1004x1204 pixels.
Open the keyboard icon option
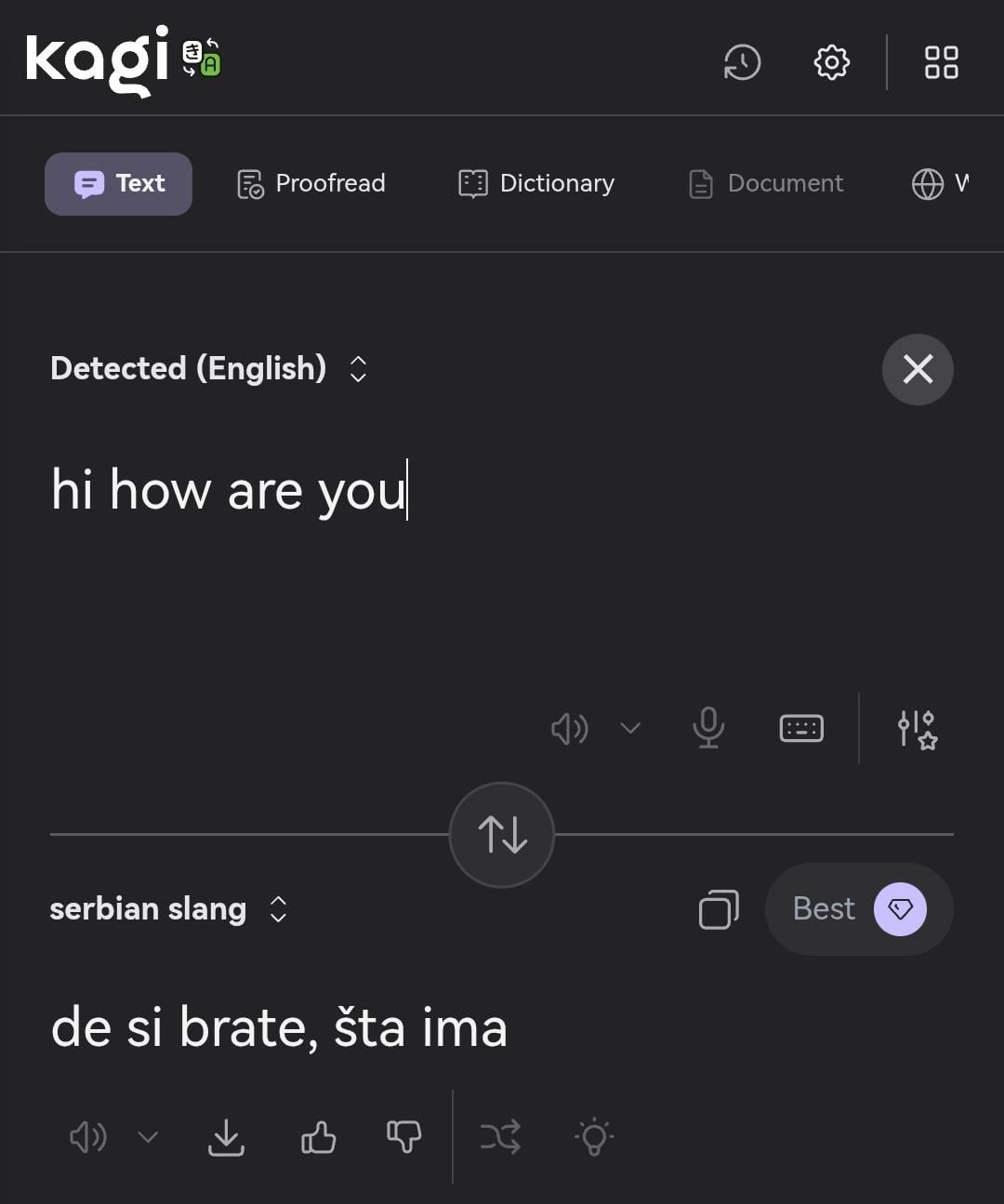click(800, 728)
